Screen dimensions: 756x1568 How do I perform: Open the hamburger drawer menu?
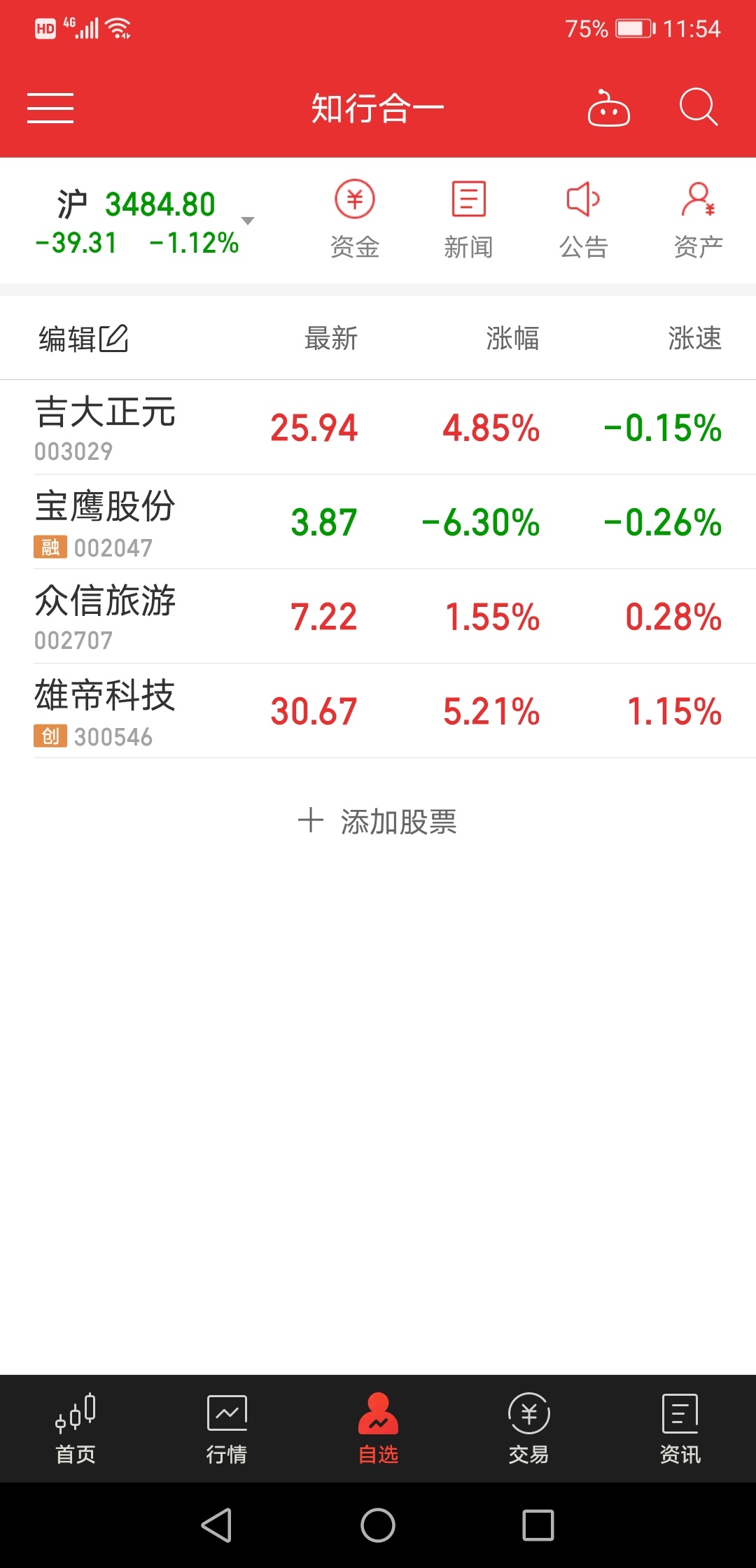pos(50,108)
